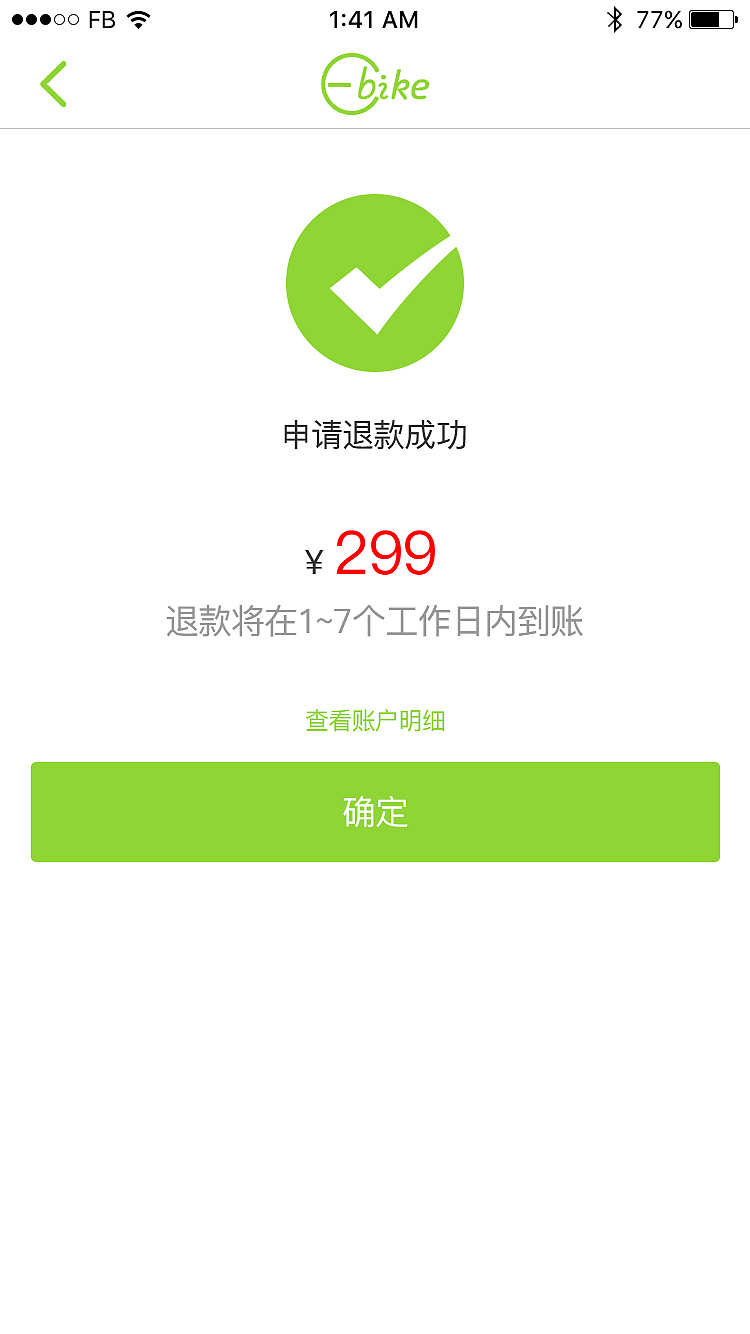Tap the e-bike logo at top

point(375,84)
